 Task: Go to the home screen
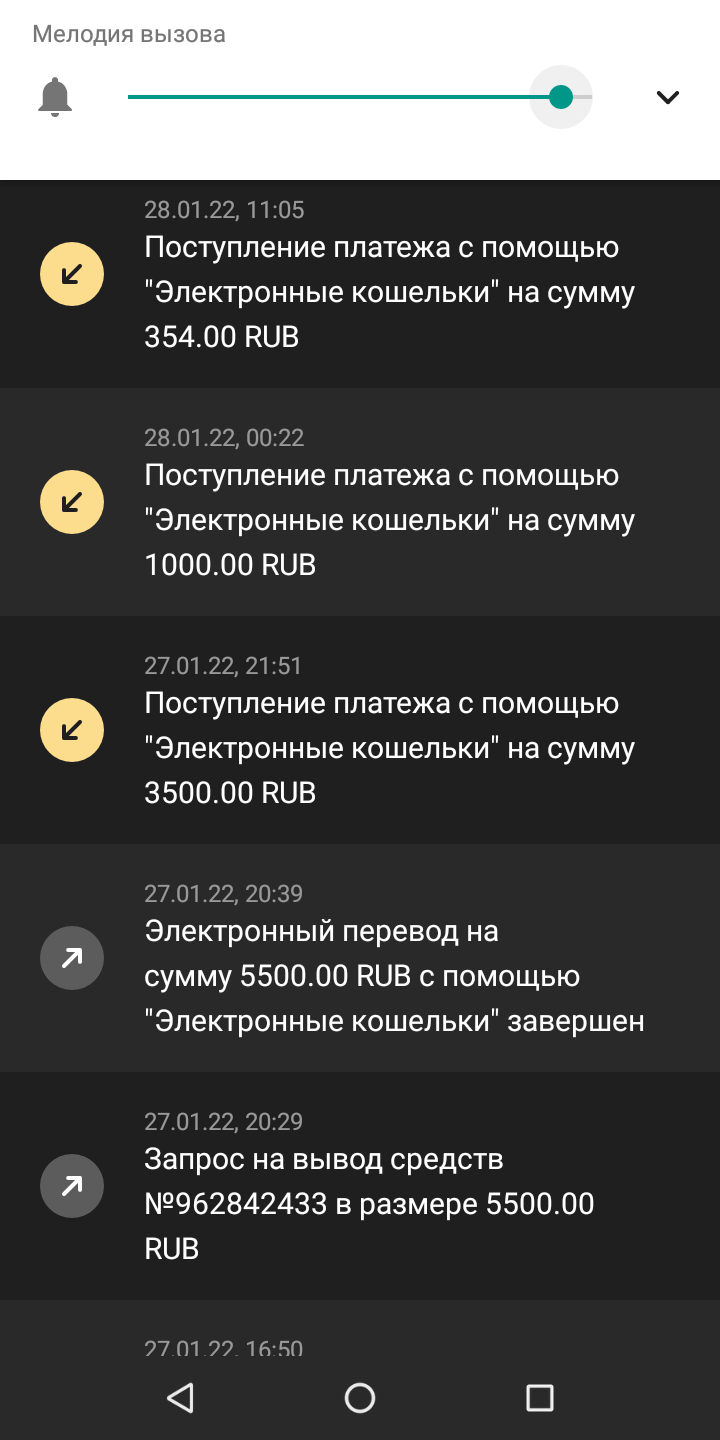tap(360, 1397)
